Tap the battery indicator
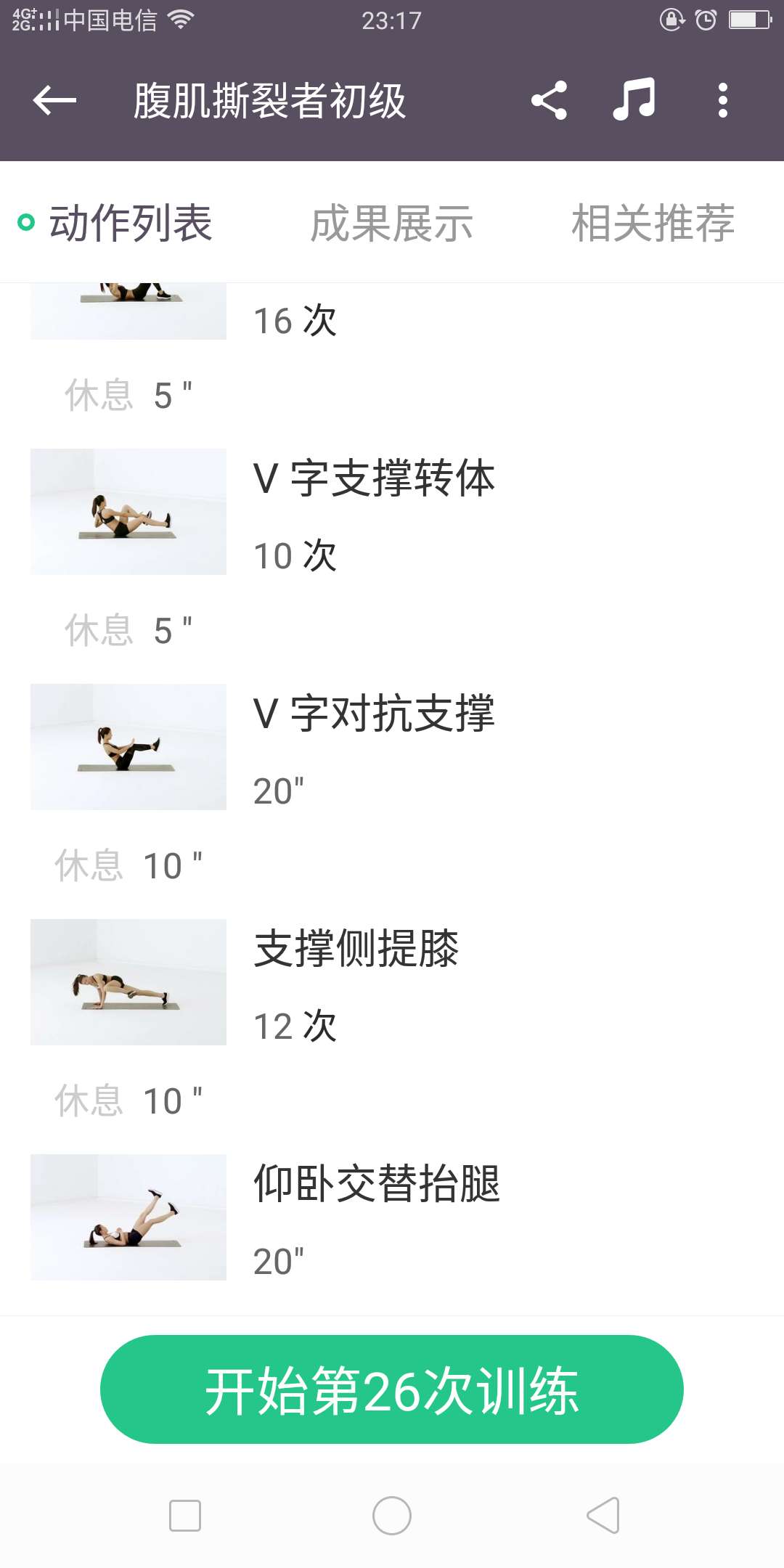Image resolution: width=784 pixels, height=1568 pixels. coord(748,20)
